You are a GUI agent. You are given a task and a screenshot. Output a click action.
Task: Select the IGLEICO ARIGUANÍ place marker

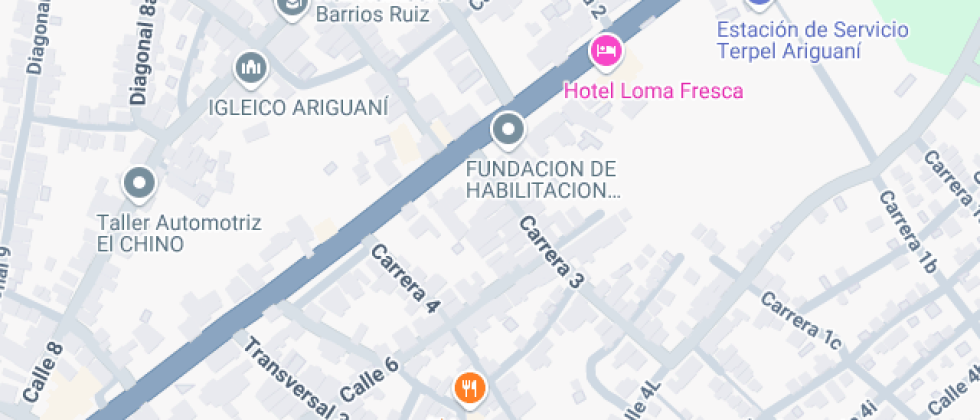point(251,69)
